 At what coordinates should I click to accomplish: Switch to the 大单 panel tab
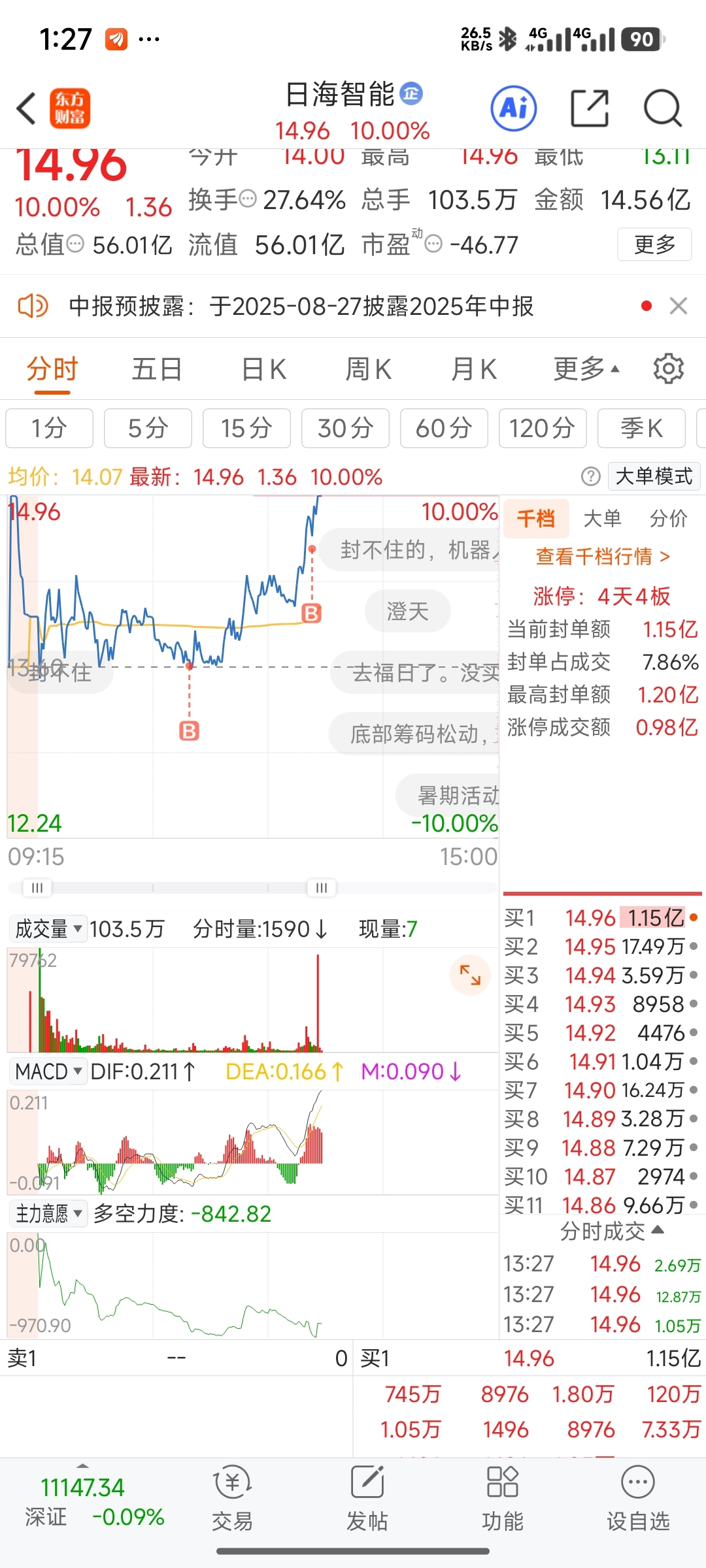602,519
